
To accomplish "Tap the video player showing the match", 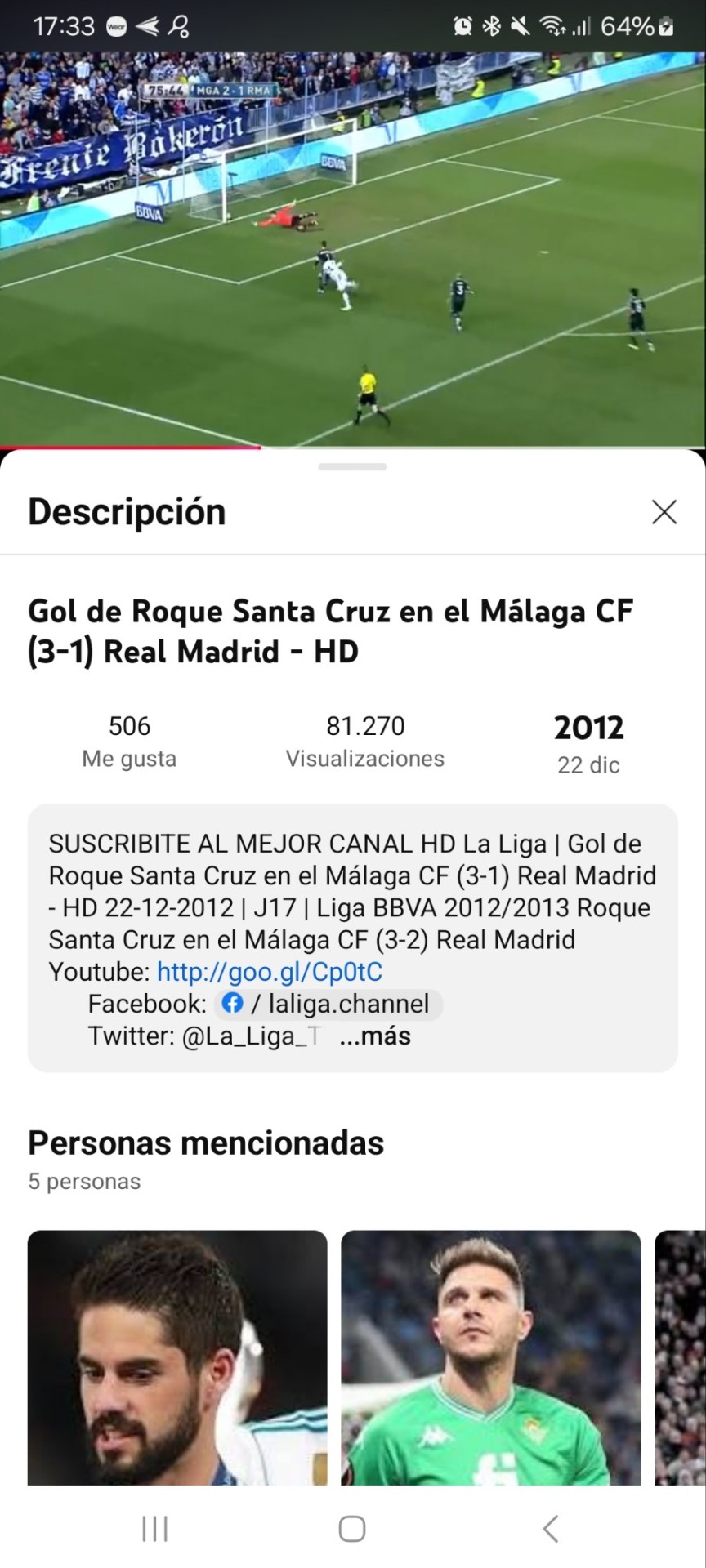I will tap(353, 249).
